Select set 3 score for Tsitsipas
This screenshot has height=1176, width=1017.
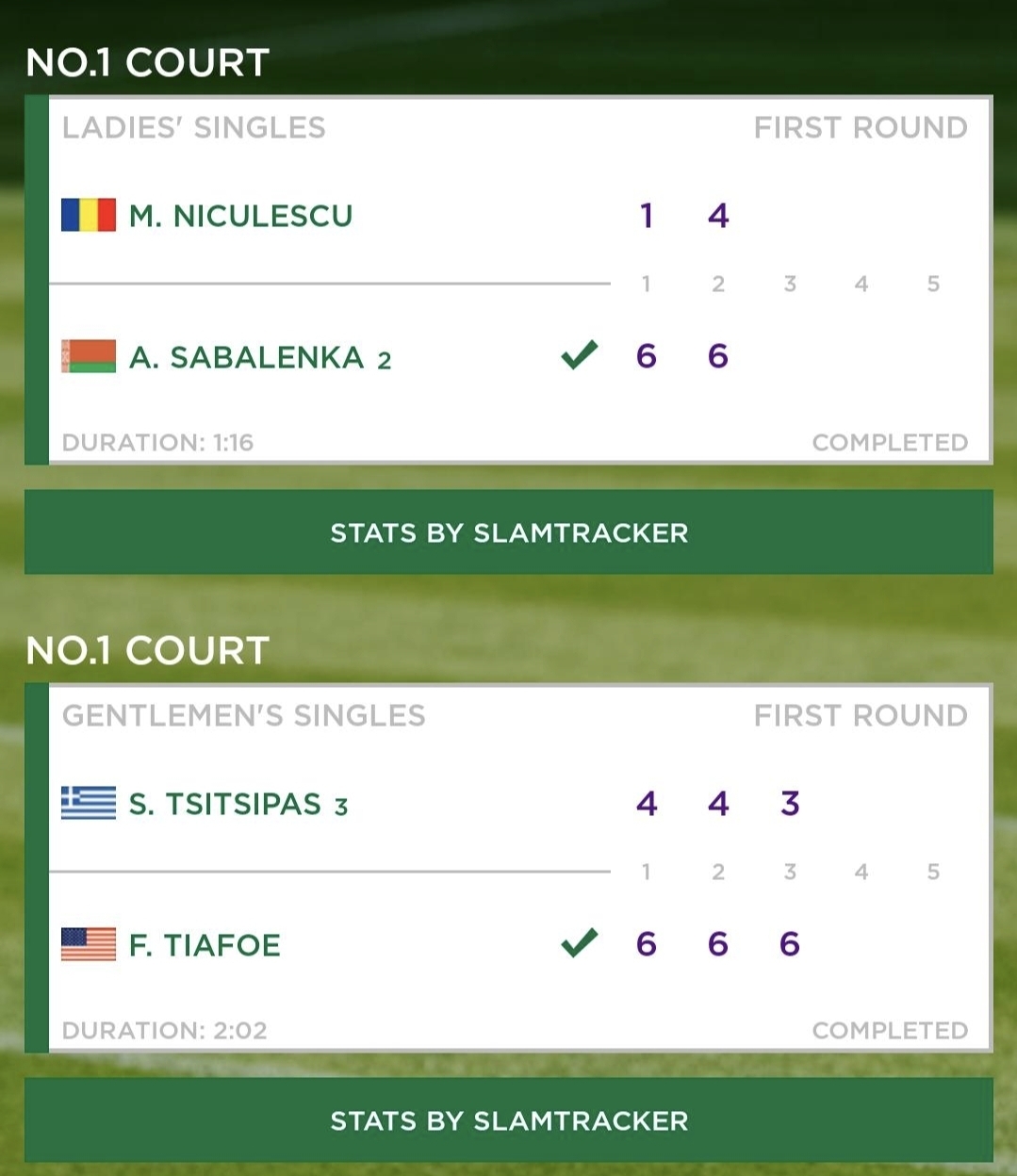[x=790, y=803]
